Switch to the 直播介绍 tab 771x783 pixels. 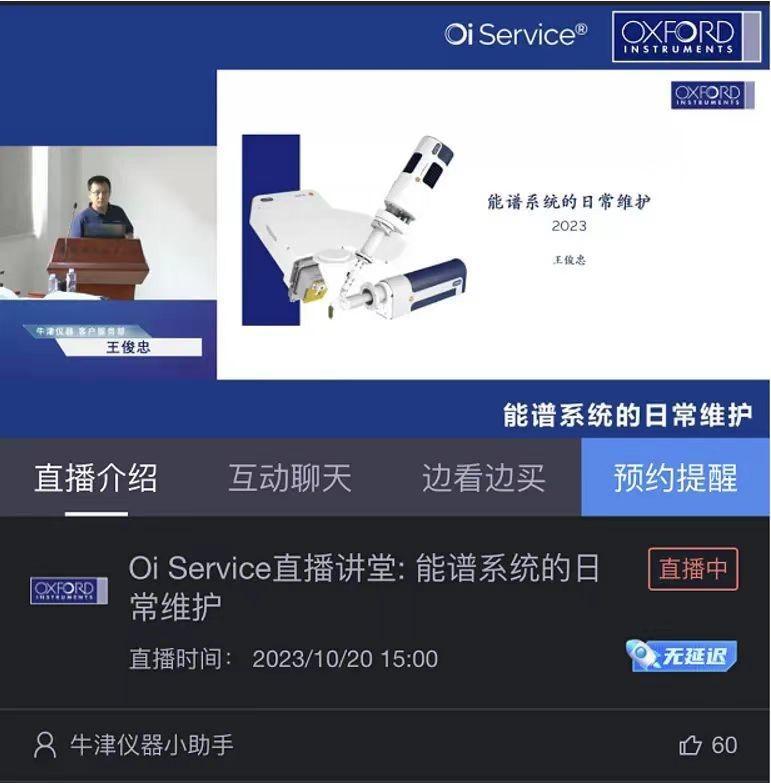coord(96,478)
